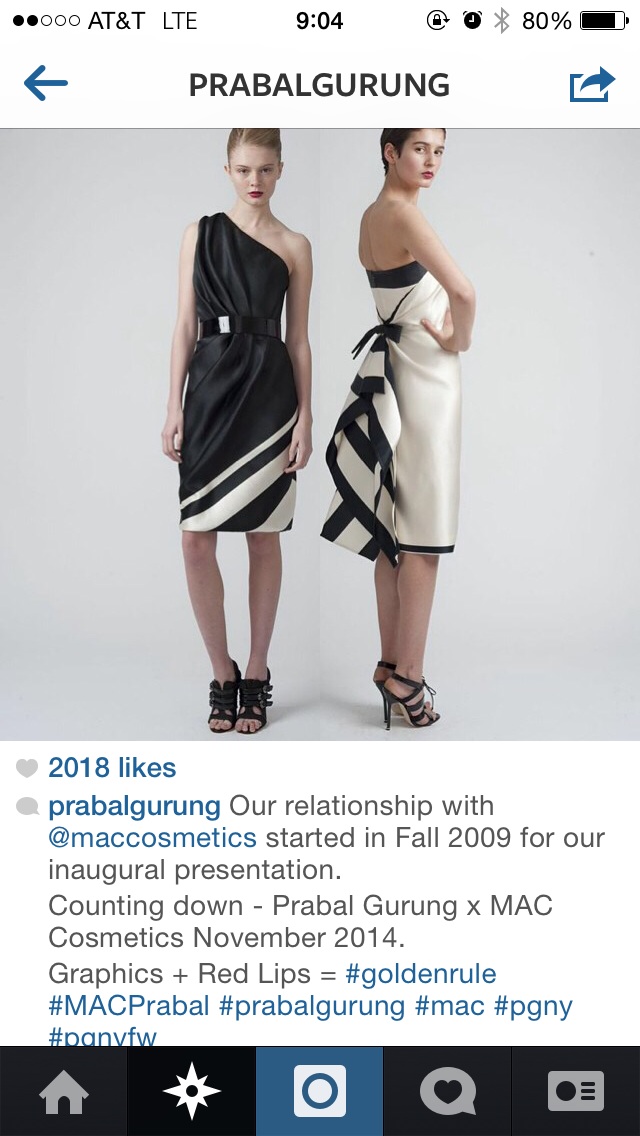640x1136 pixels.
Task: View the 2018 likes list
Action: 112,768
